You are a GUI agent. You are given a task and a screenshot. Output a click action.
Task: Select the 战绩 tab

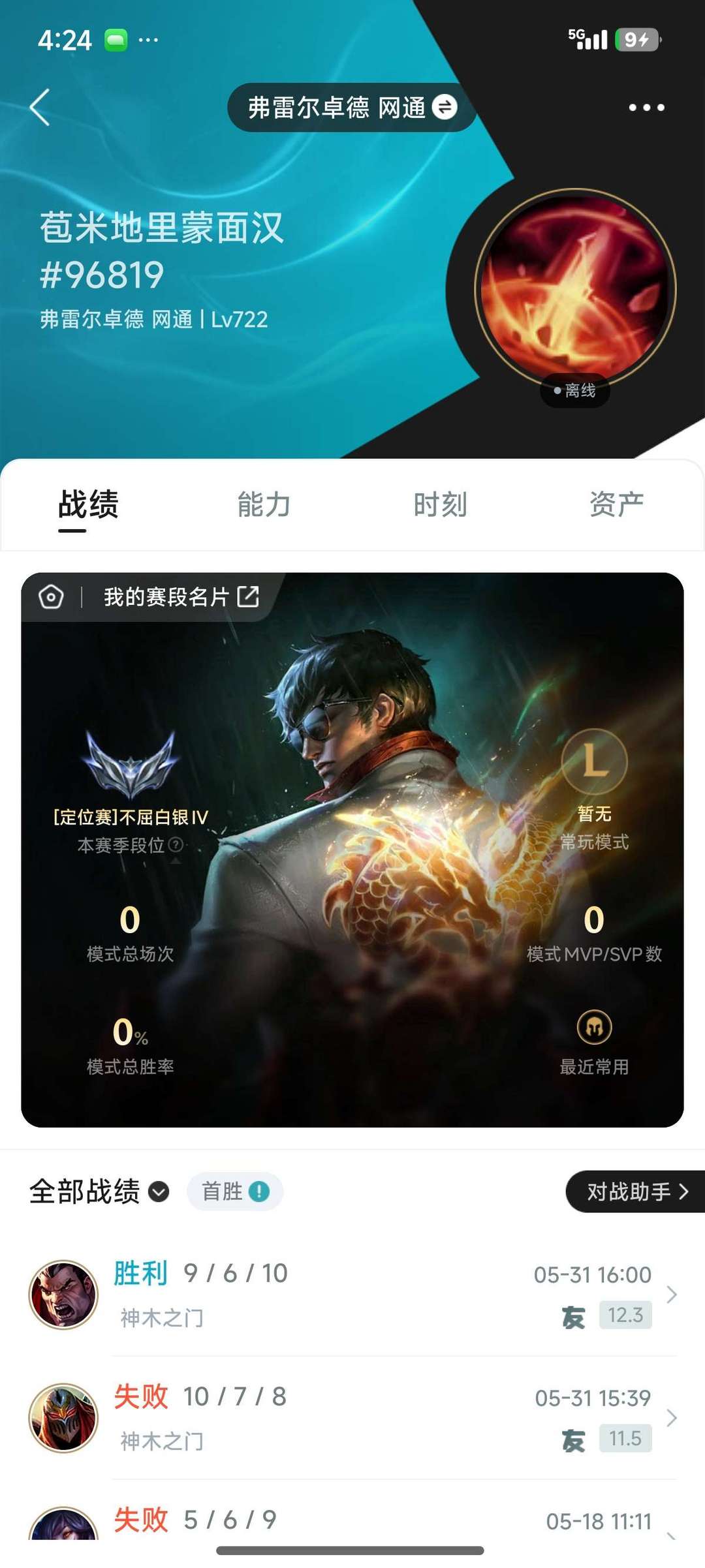(88, 504)
